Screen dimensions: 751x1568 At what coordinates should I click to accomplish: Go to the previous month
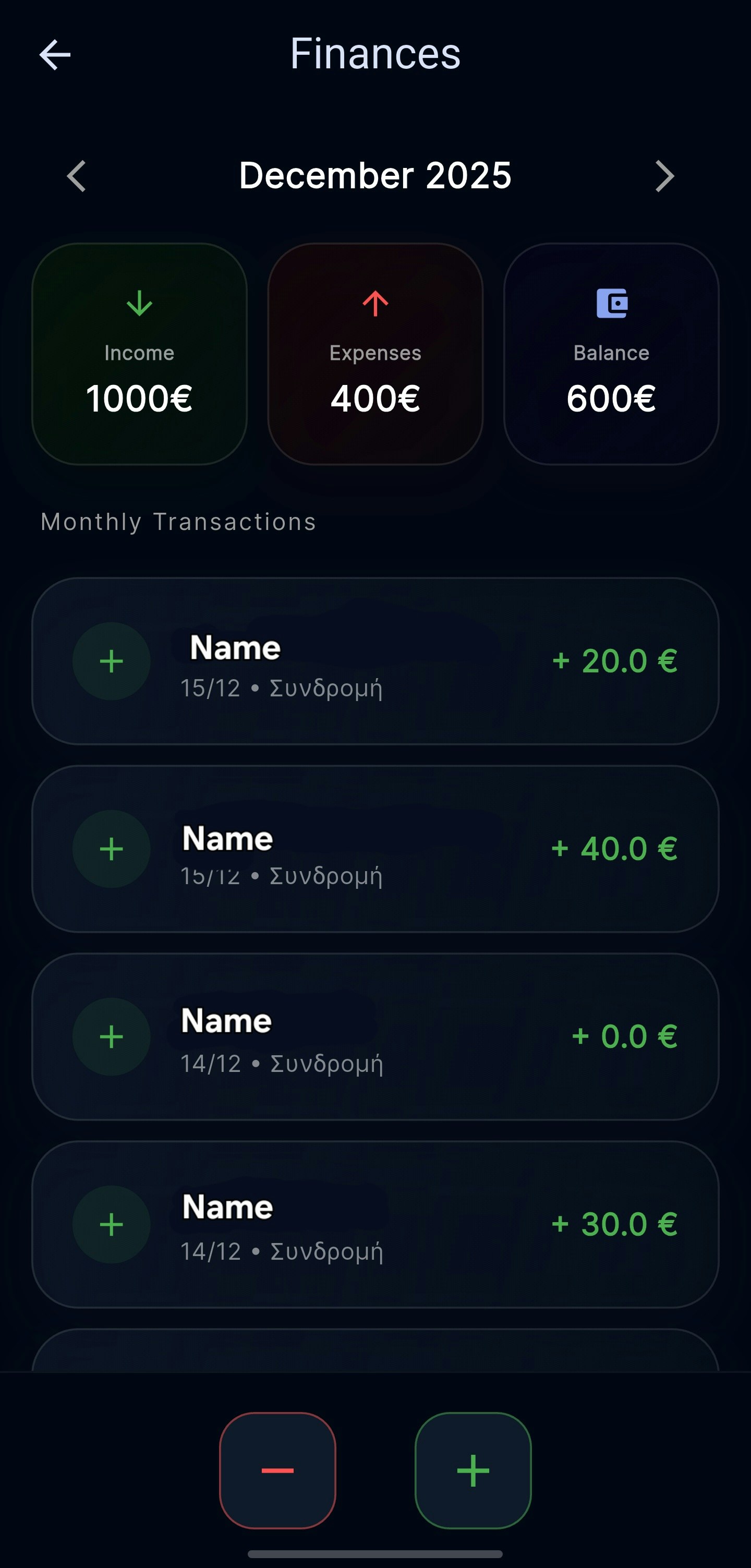[77, 176]
